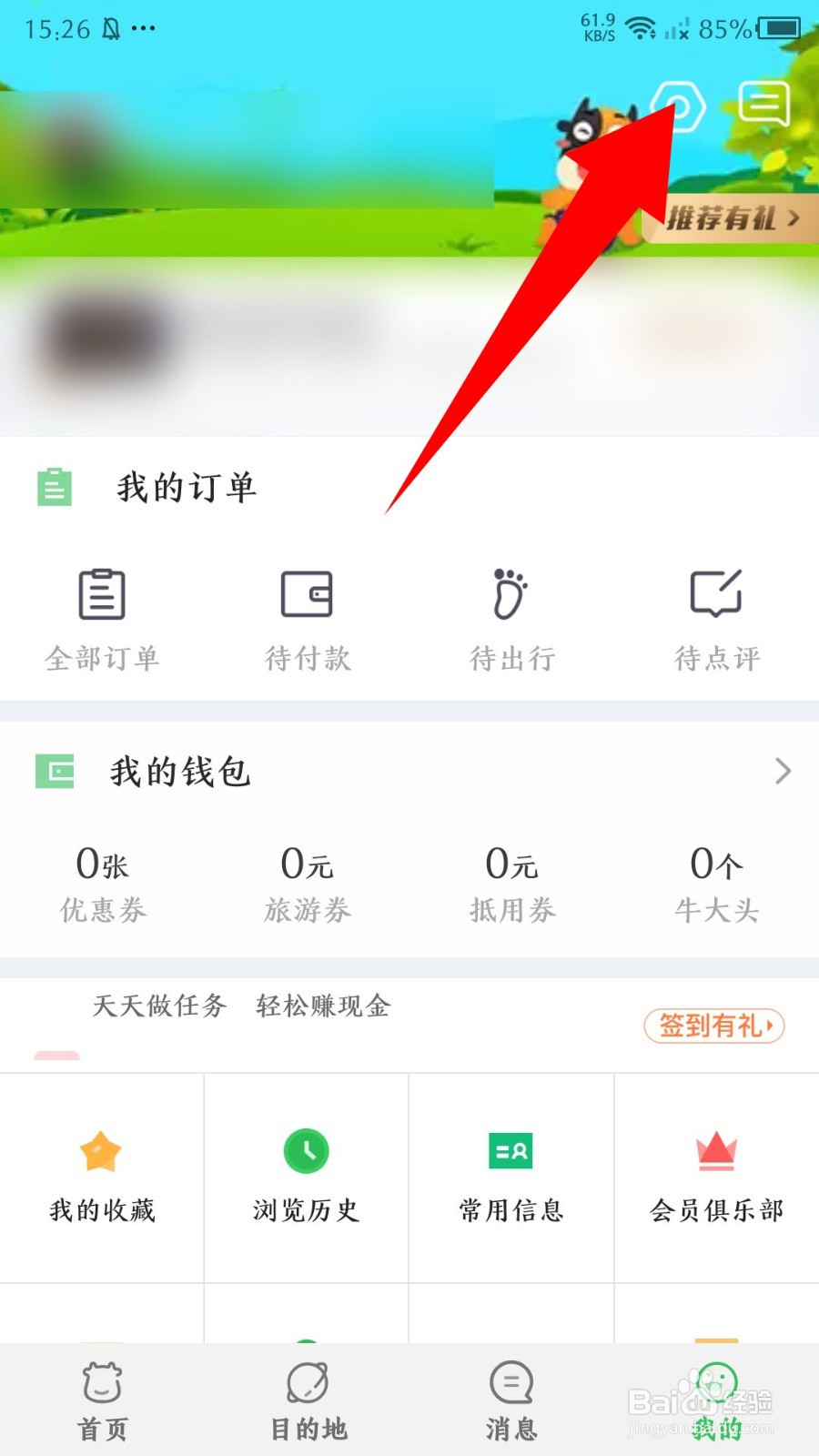Screen dimensions: 819x1456
Task: Open messages via the top-right chat icon
Action: pos(764,103)
